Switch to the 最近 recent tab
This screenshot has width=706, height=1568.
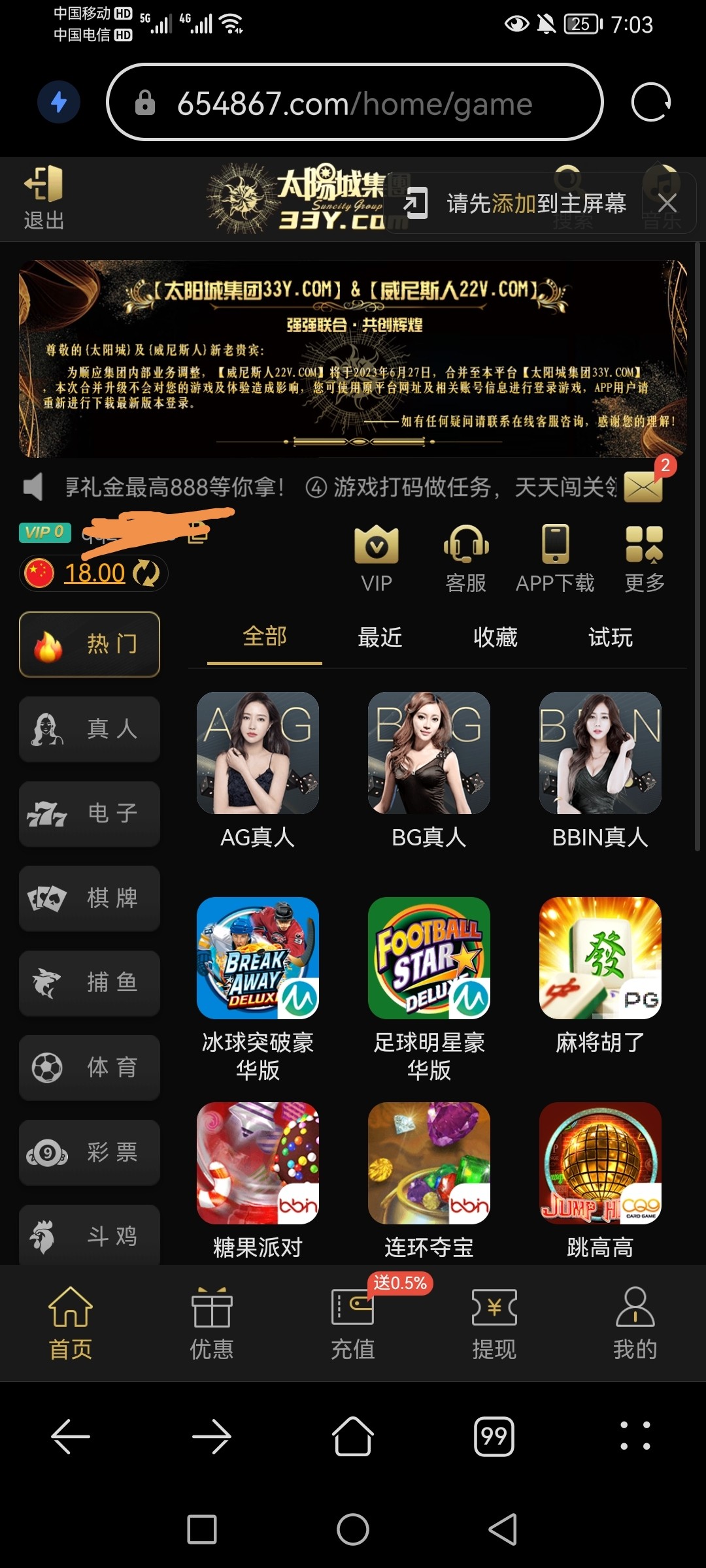(x=380, y=637)
